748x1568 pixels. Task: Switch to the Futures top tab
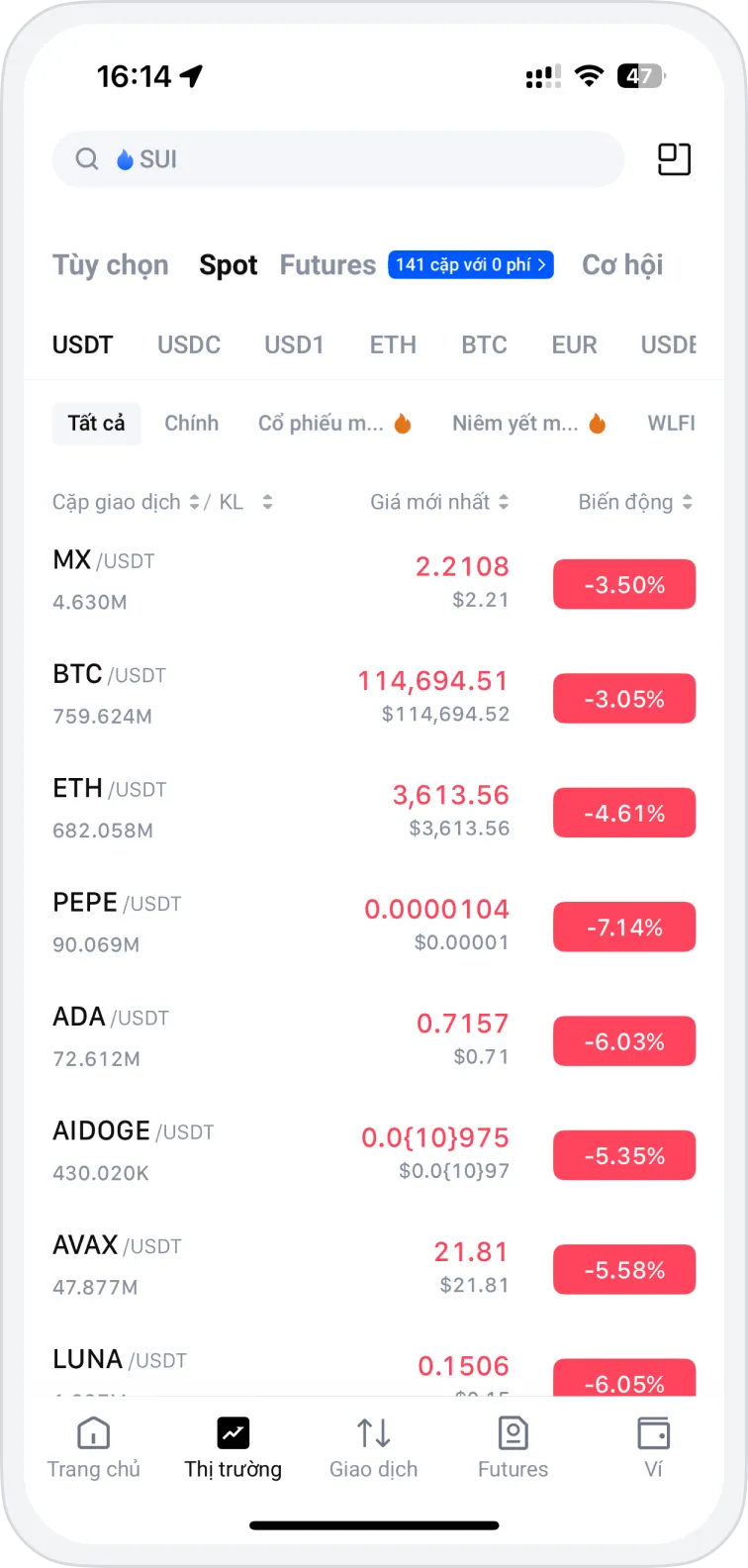[327, 265]
